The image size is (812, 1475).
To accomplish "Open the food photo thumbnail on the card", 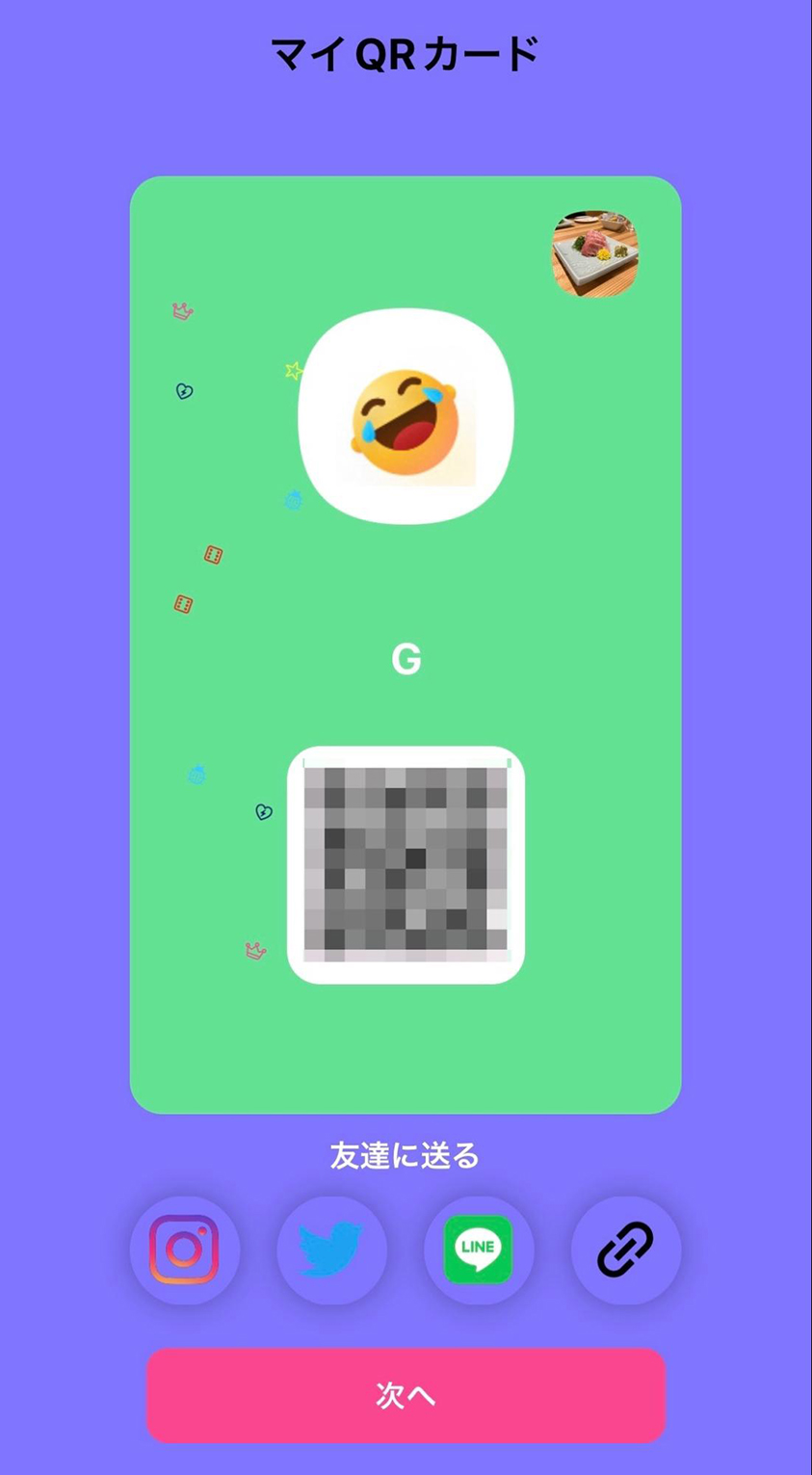I will coord(595,254).
